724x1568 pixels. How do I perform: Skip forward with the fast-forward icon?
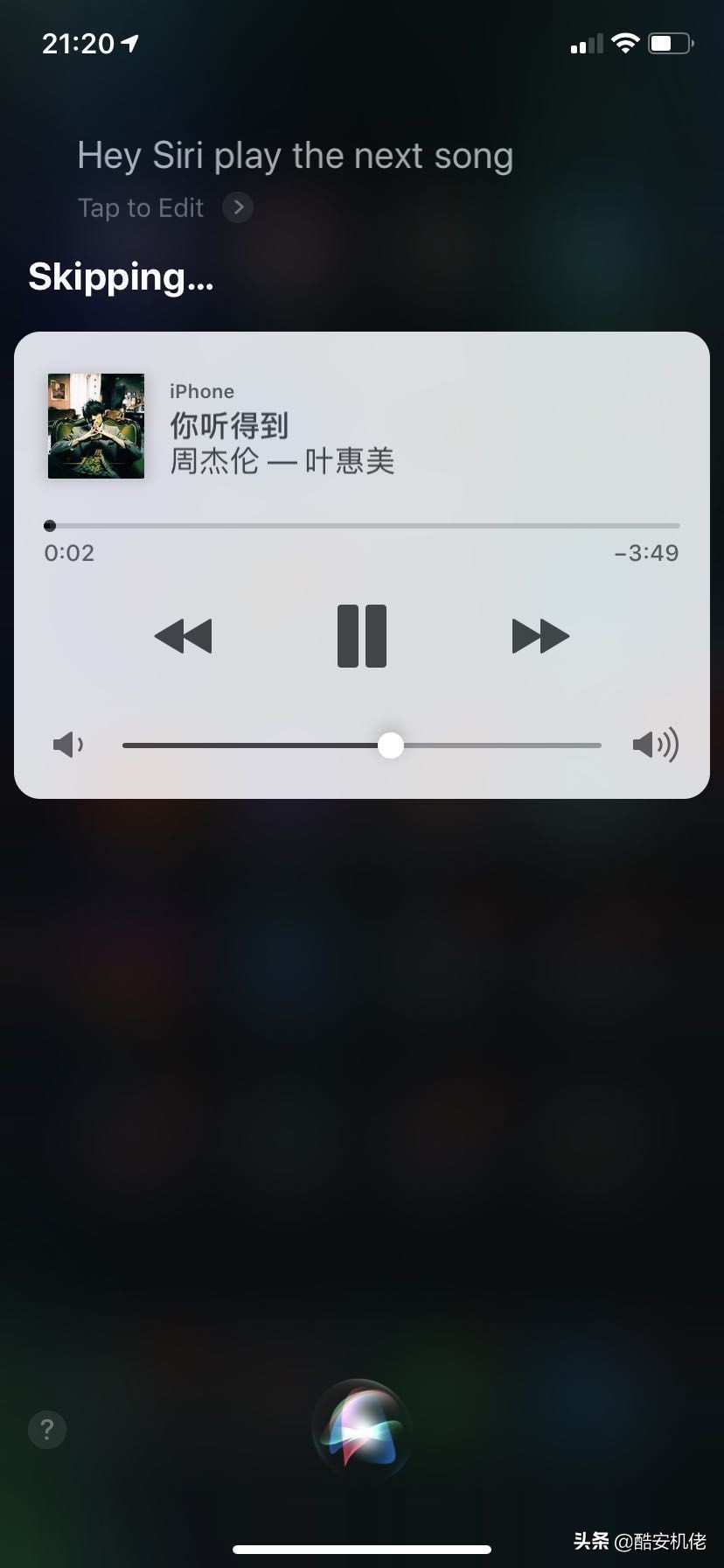[x=540, y=636]
